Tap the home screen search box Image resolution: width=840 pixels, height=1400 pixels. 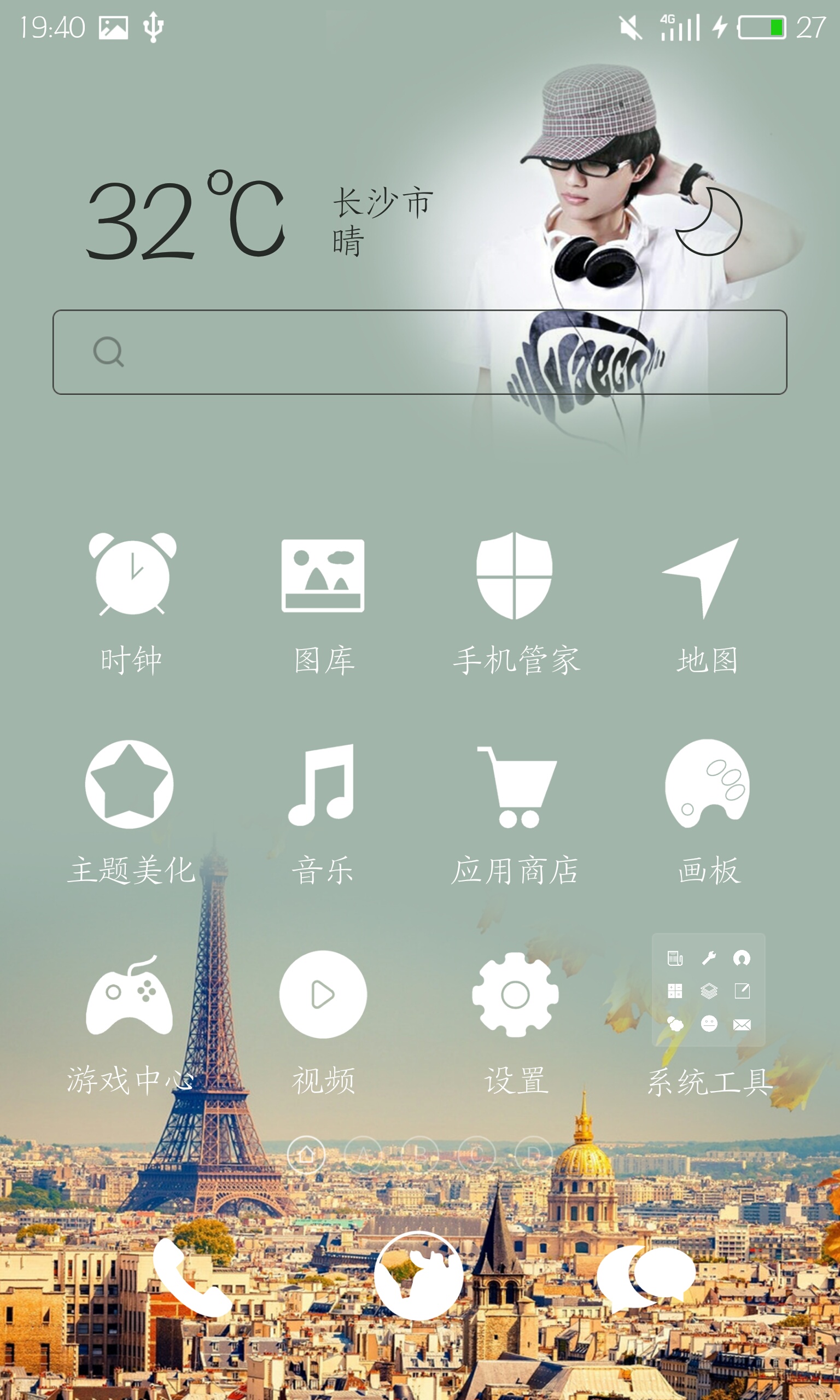coord(419,352)
